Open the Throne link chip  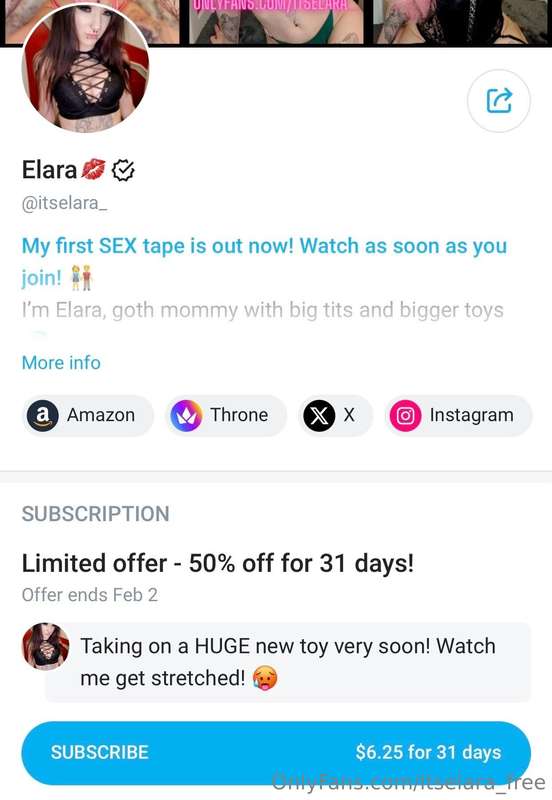(225, 415)
